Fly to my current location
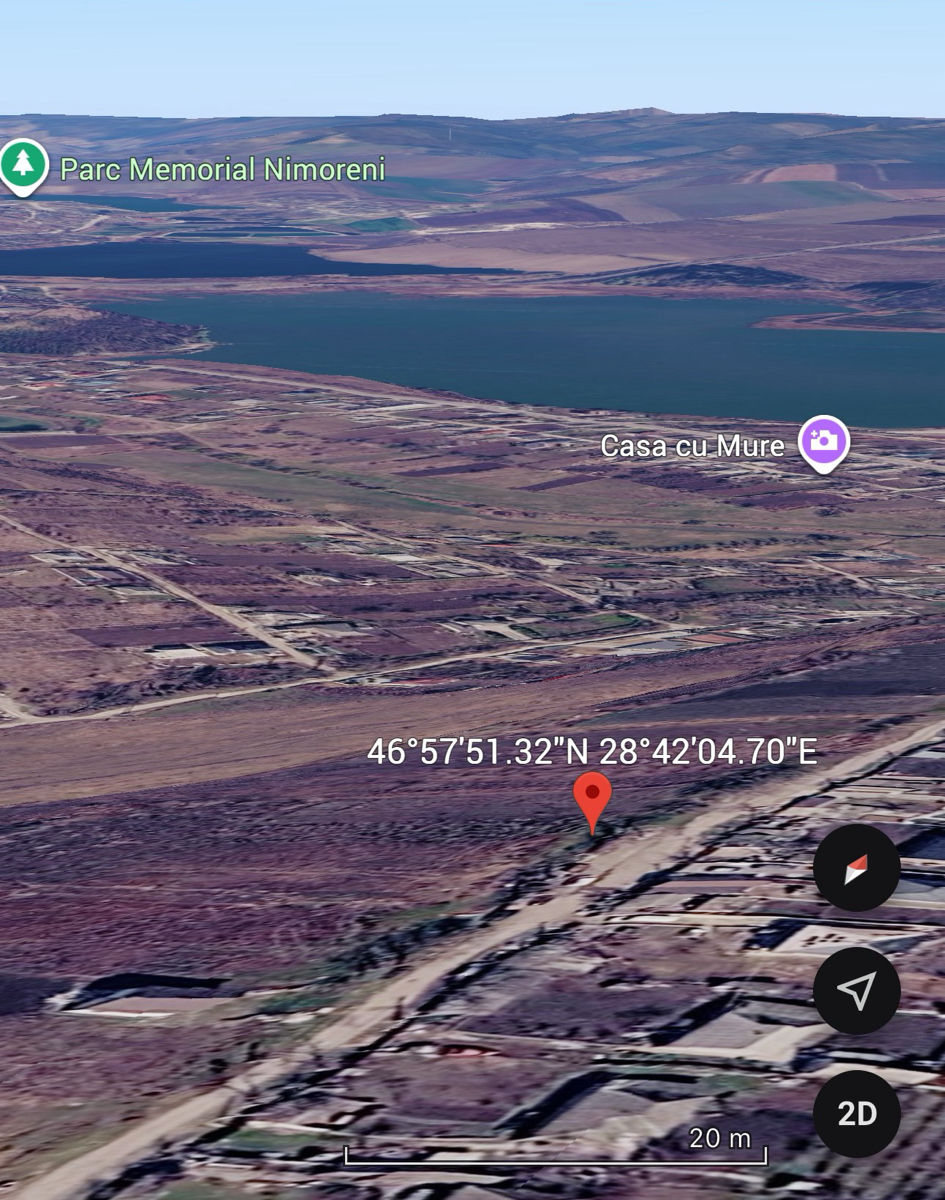Viewport: 945px width, 1200px height. tap(857, 991)
